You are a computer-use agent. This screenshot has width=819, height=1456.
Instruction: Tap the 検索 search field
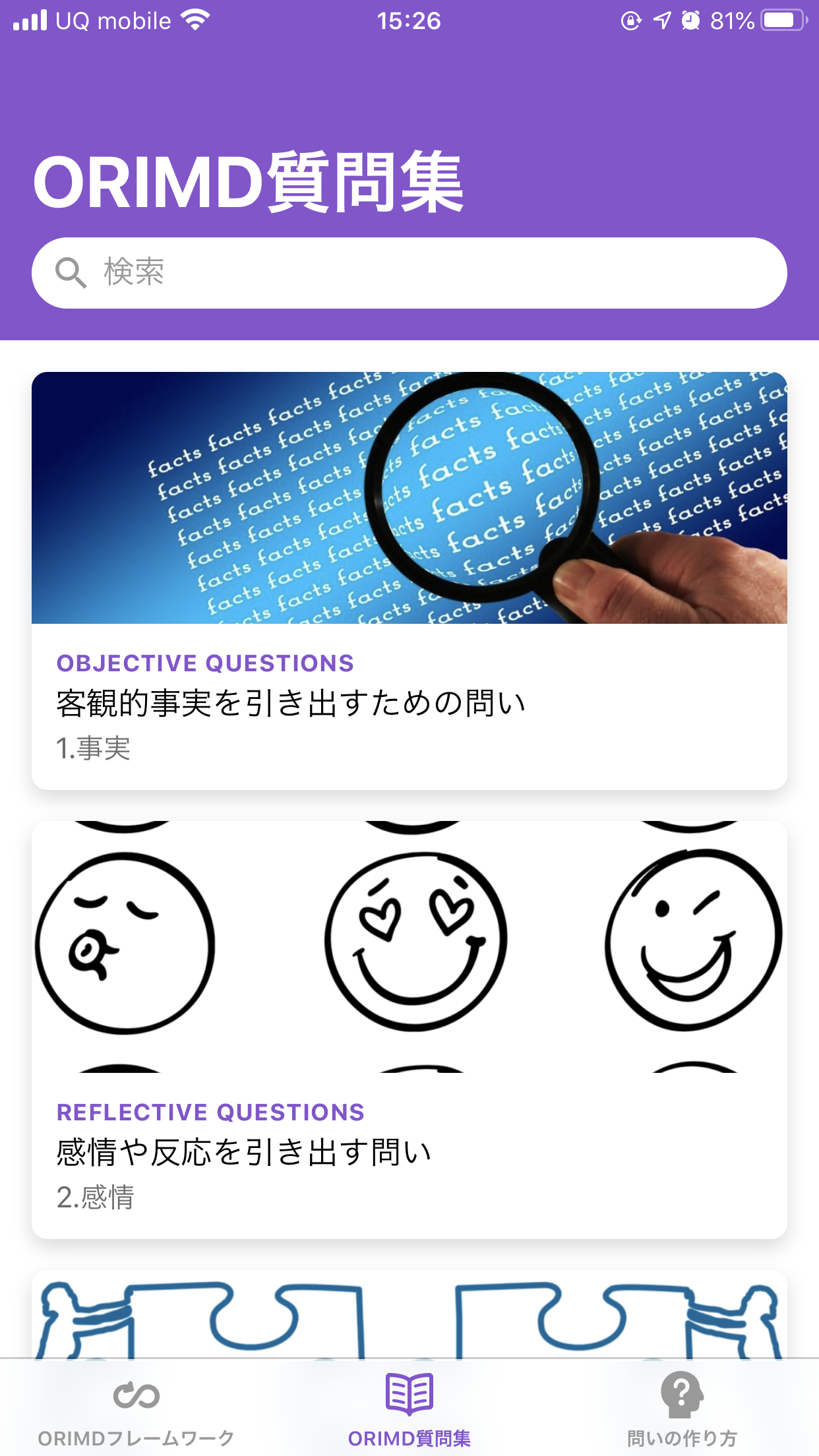(409, 272)
